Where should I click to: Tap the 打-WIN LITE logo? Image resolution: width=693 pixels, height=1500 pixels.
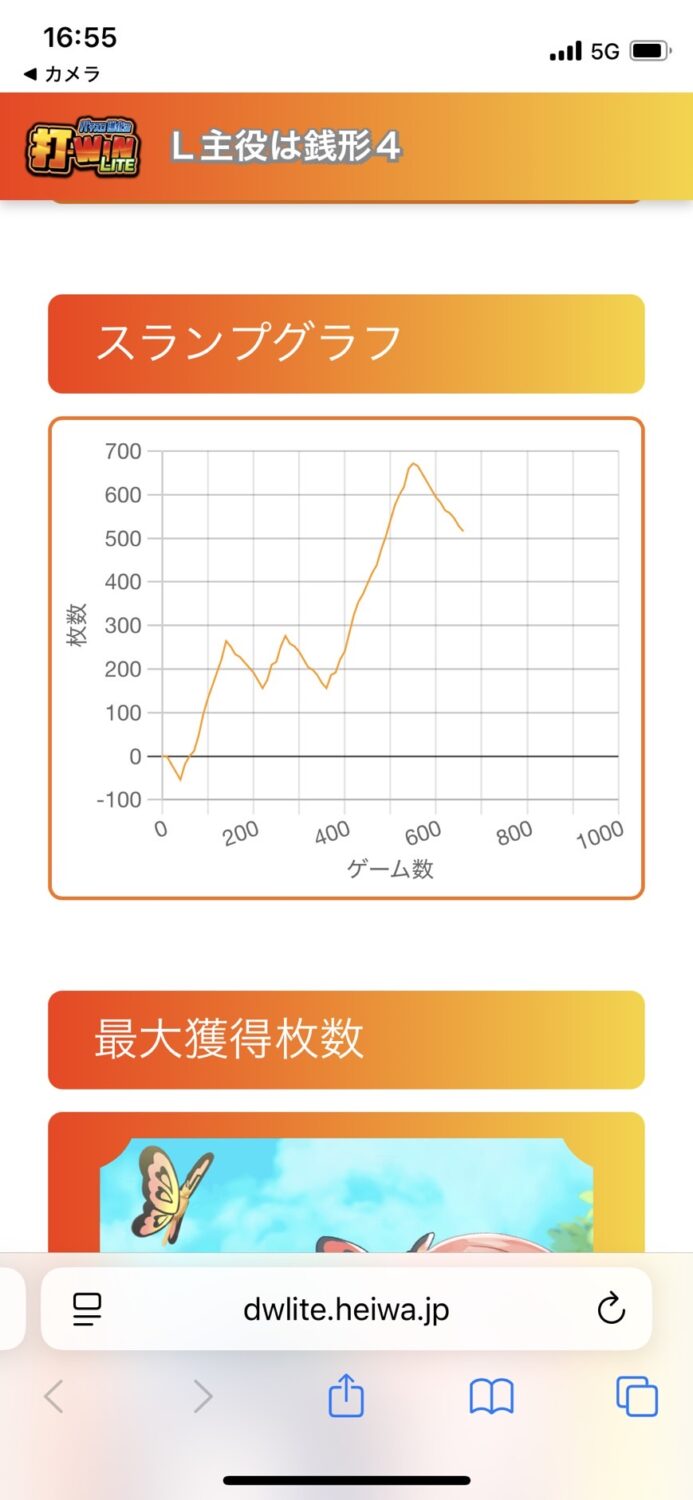tap(83, 147)
